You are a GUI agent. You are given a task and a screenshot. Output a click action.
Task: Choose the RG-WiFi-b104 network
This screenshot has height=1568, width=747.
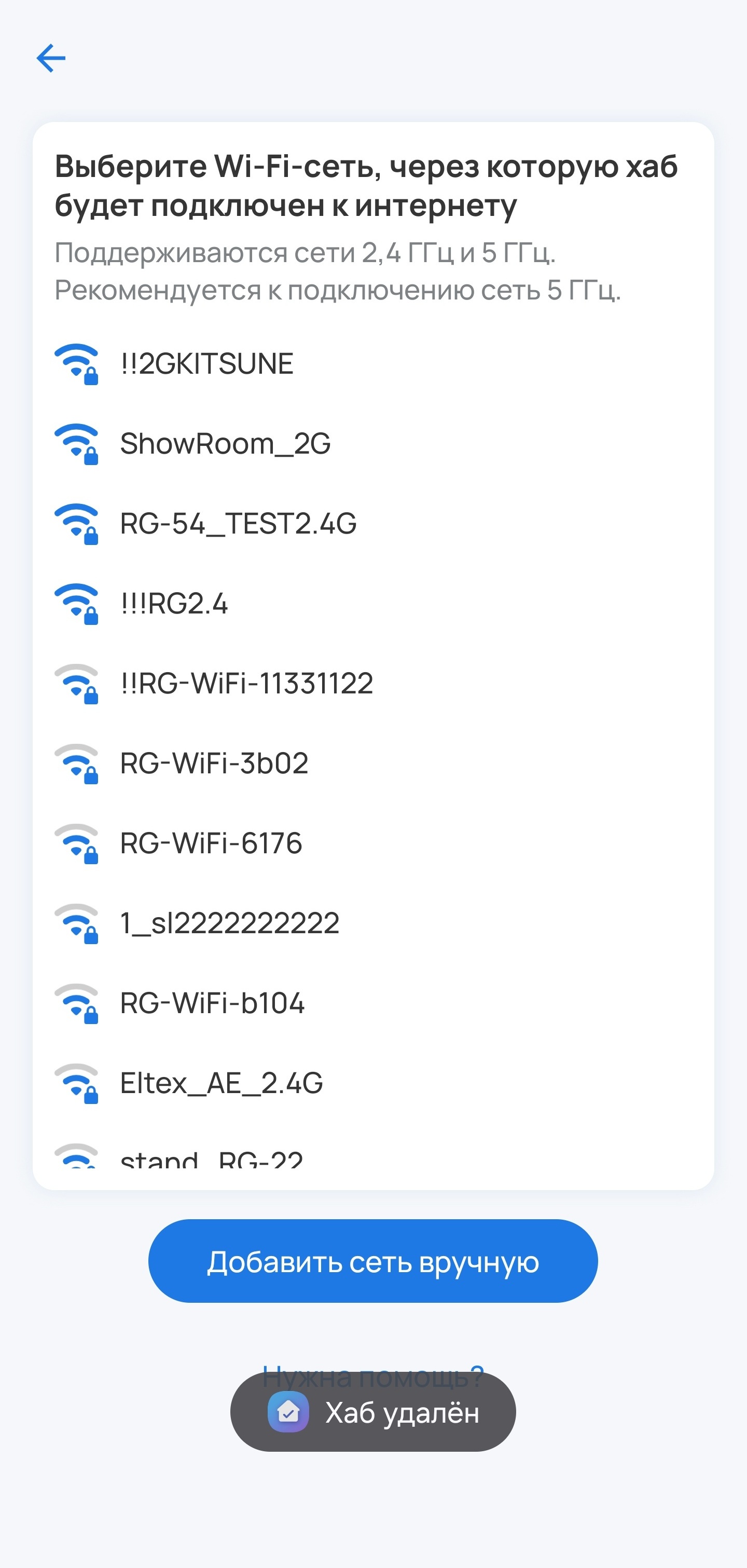(373, 1003)
